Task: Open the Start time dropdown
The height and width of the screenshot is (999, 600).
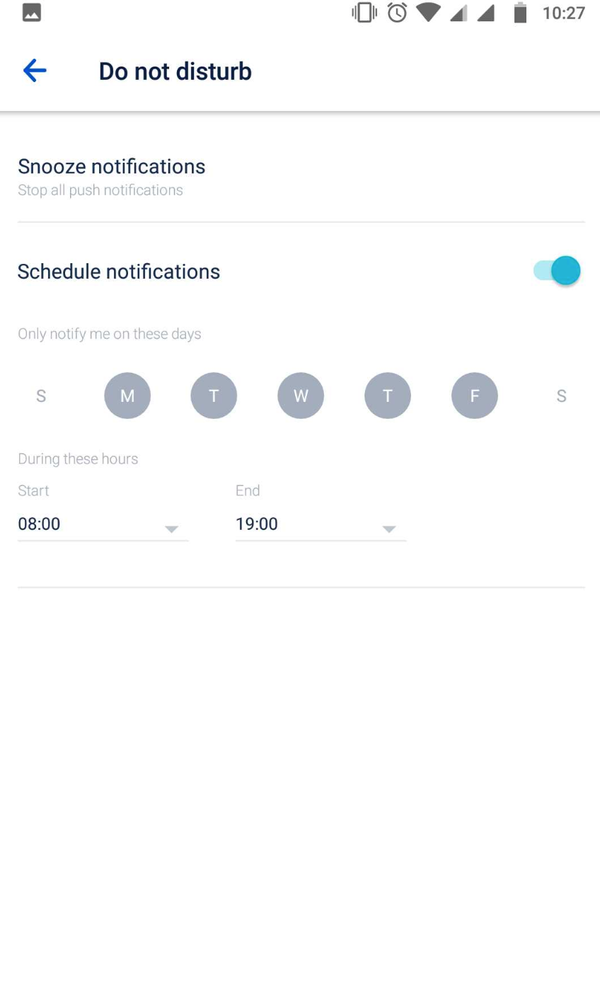Action: [103, 525]
